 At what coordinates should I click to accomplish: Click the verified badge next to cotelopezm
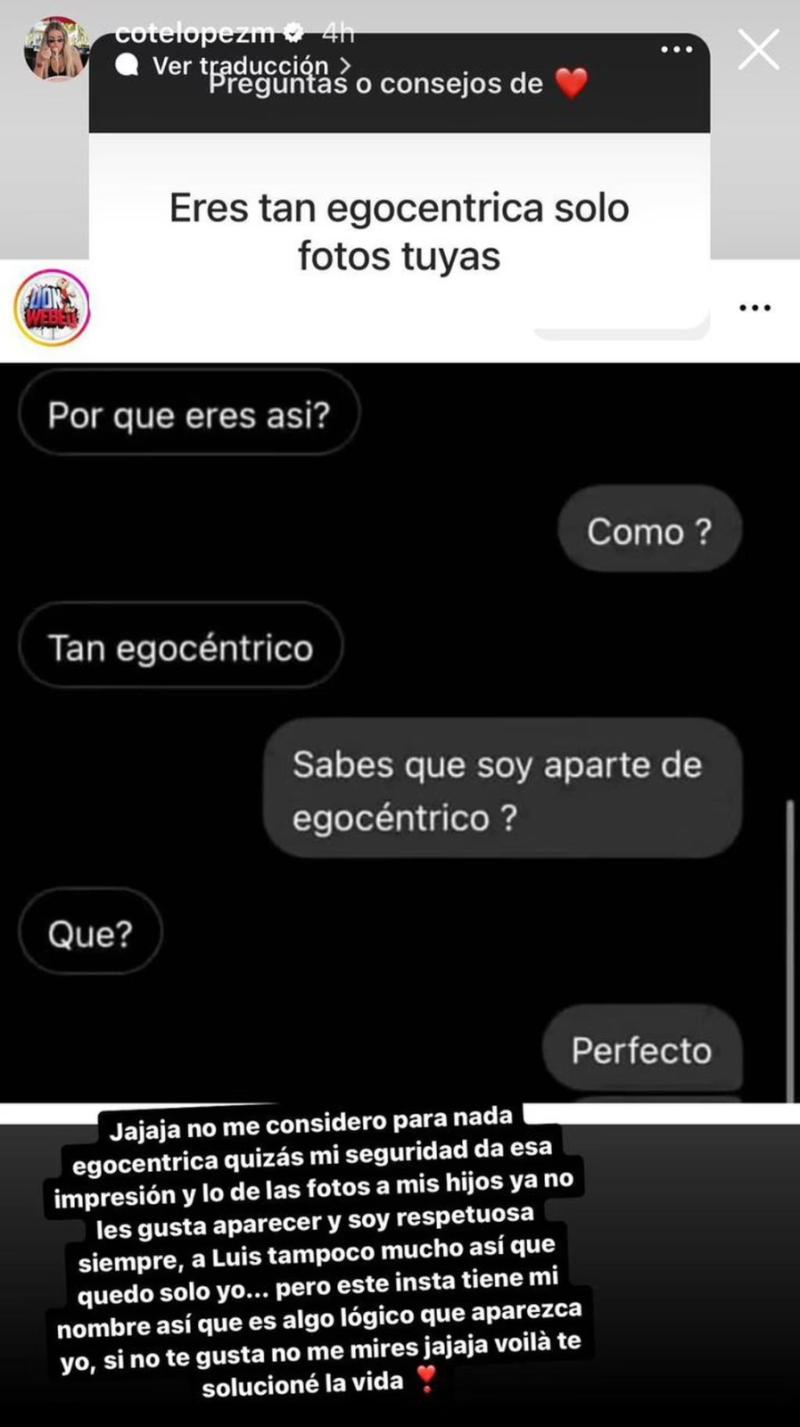tap(293, 31)
